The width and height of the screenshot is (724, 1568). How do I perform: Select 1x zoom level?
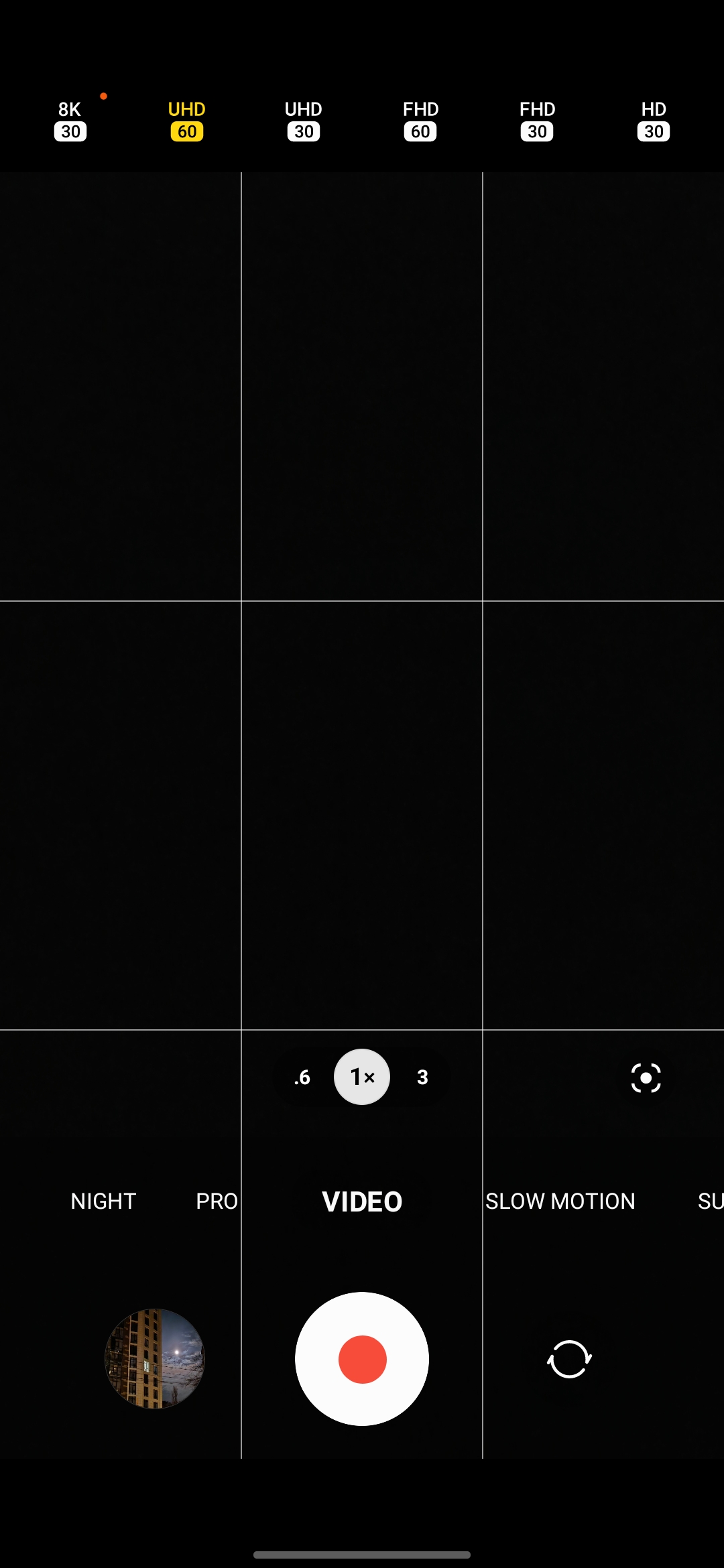coord(362,1077)
